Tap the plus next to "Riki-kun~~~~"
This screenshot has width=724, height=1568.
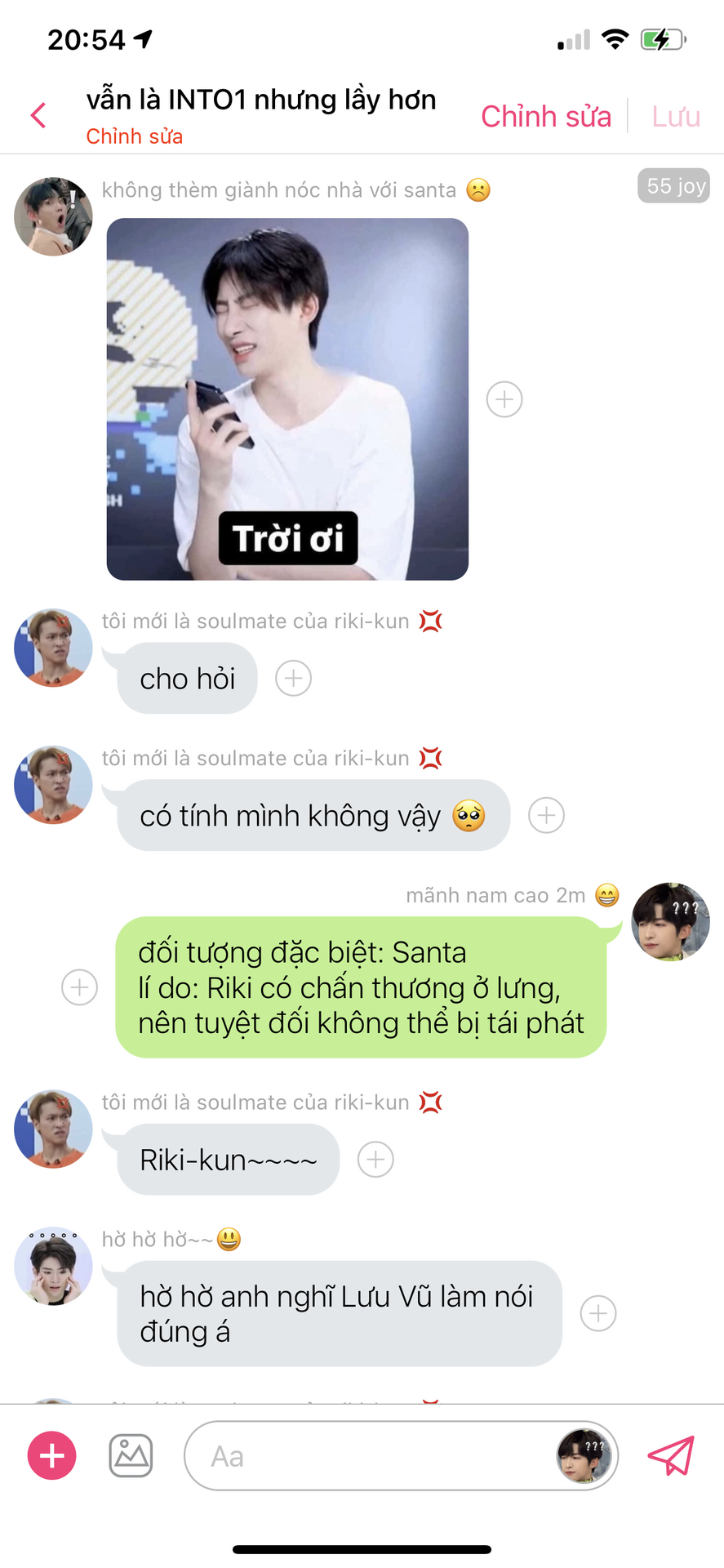[375, 1159]
